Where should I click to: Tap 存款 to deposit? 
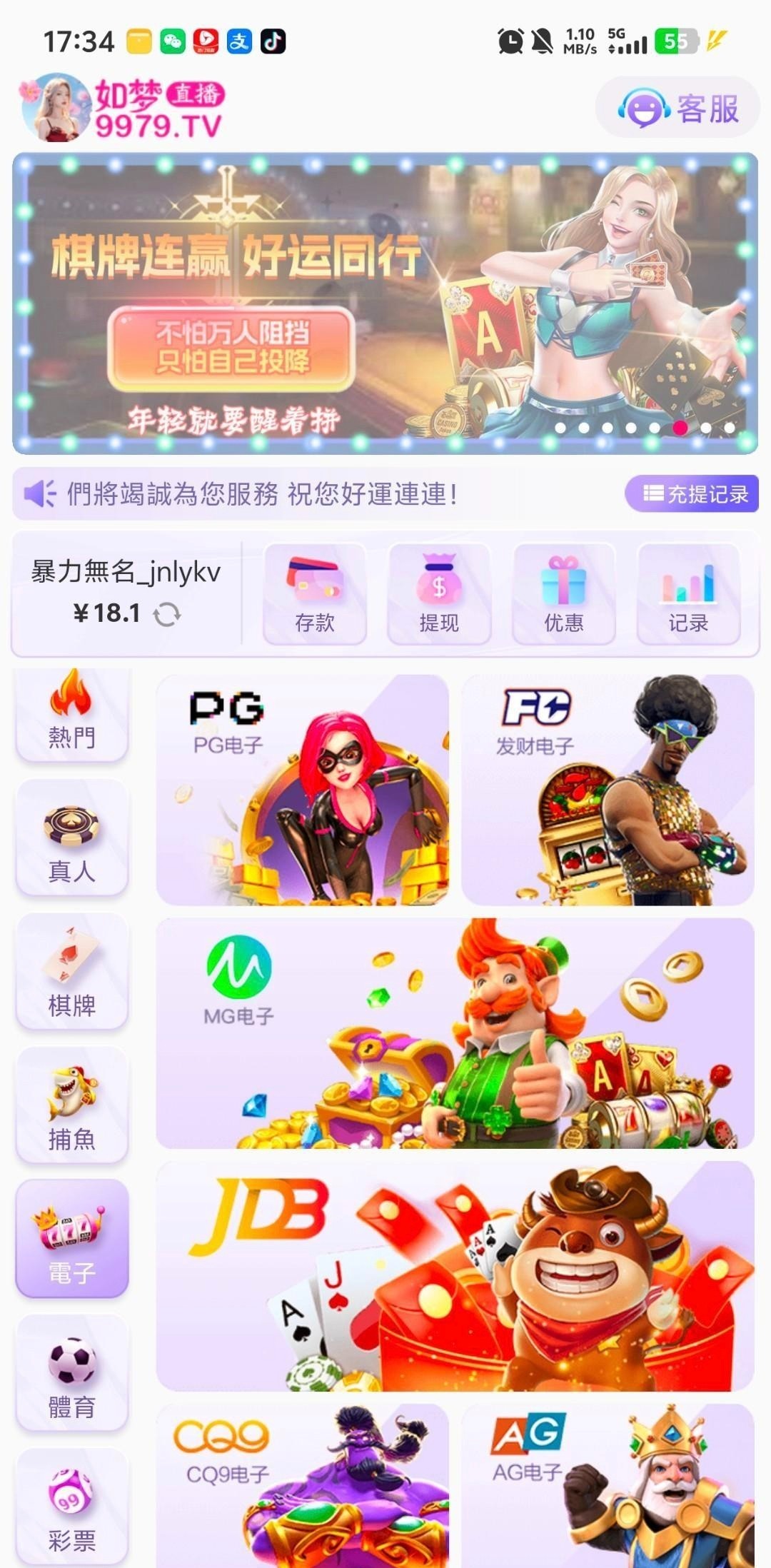(x=315, y=594)
